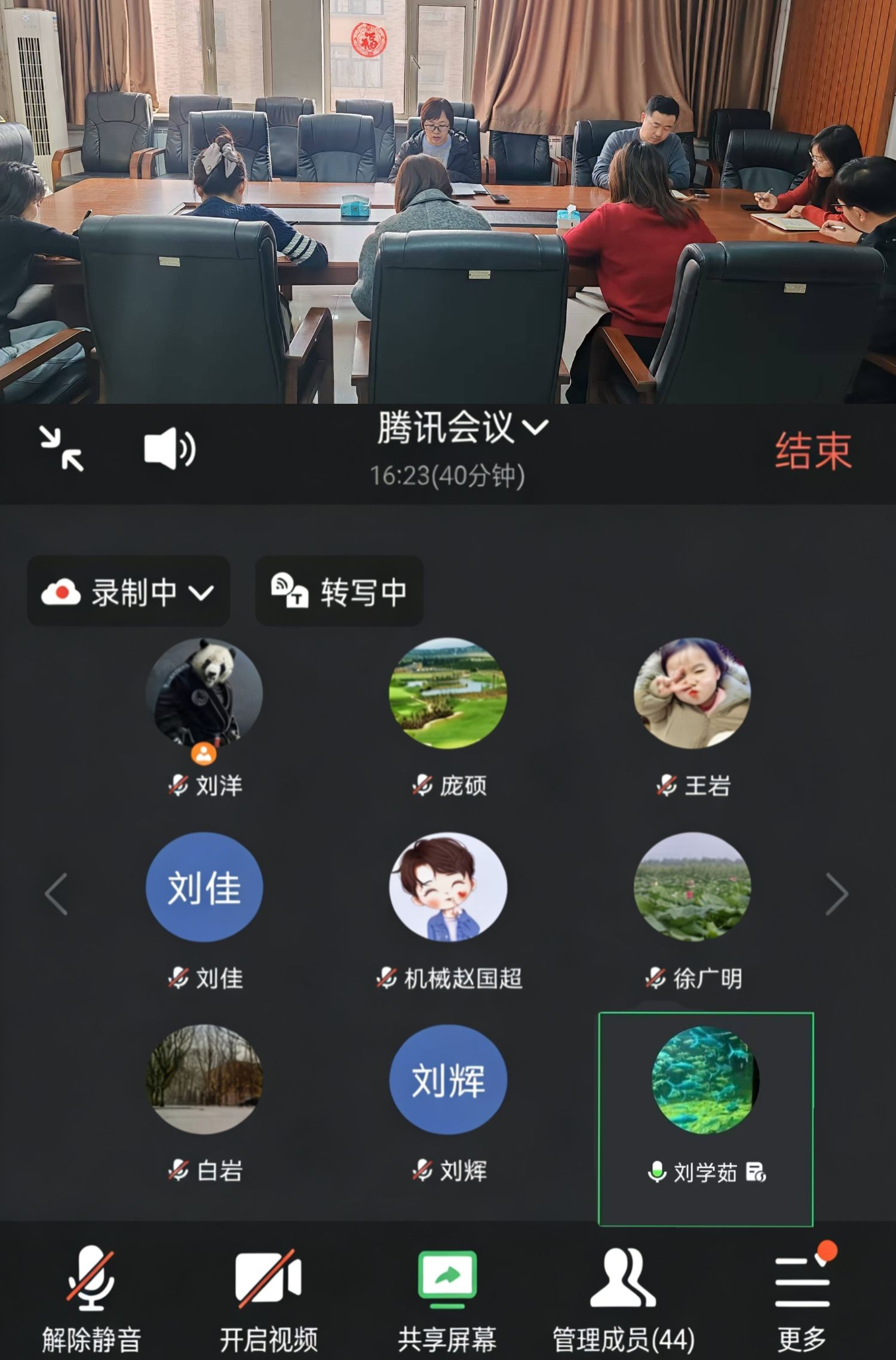Screen dimensions: 896x1360
Task: Select participant 刘佳's tile
Action: click(x=204, y=888)
